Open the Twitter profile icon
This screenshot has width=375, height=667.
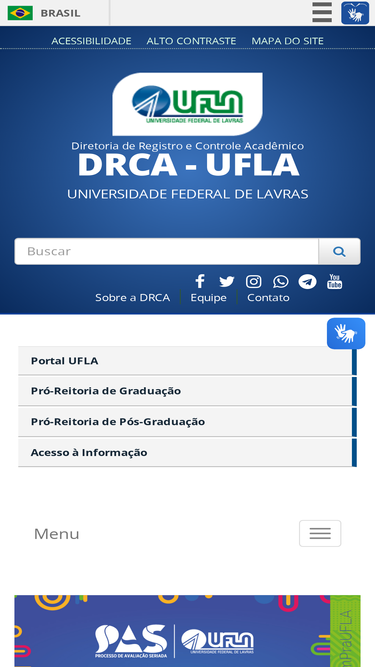tap(227, 282)
